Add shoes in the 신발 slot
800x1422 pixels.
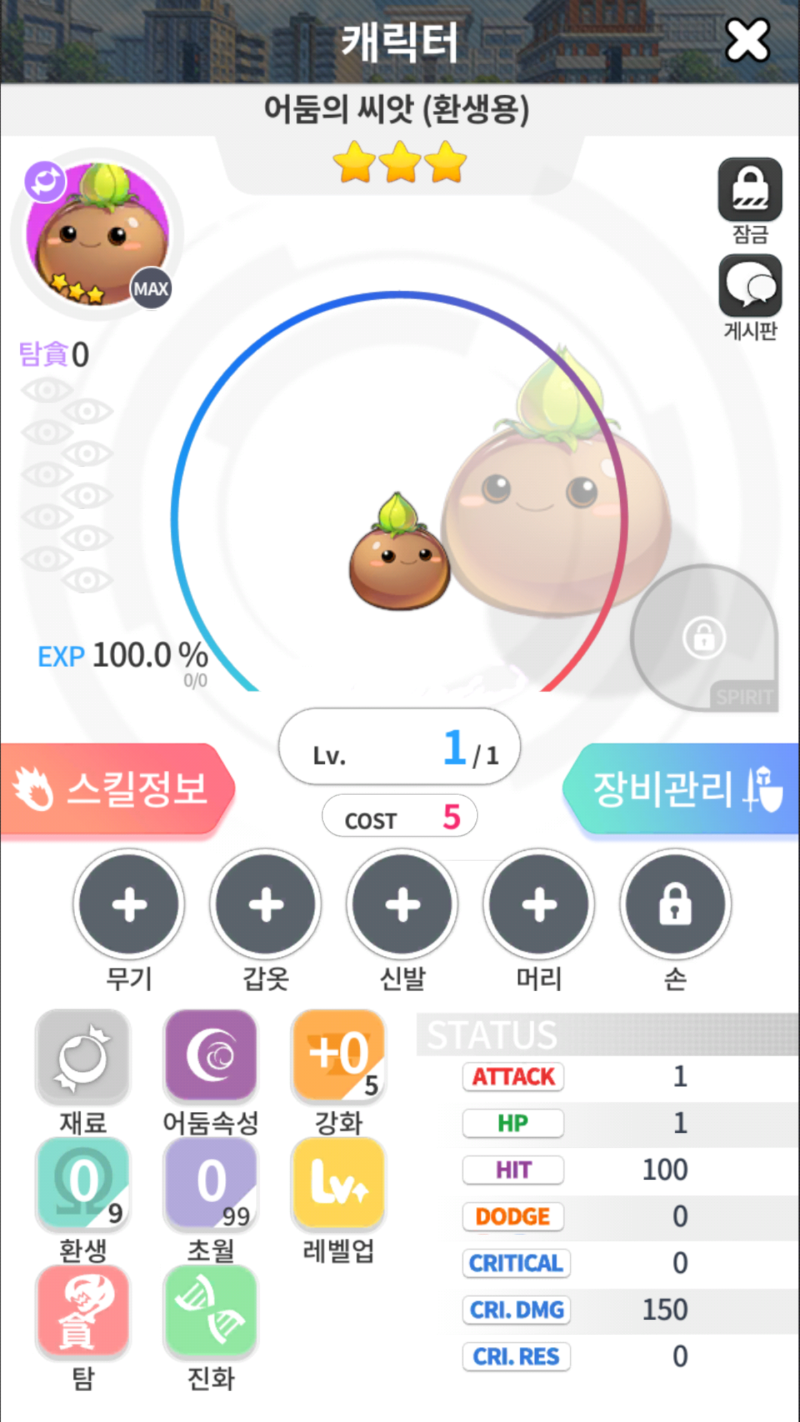[402, 904]
